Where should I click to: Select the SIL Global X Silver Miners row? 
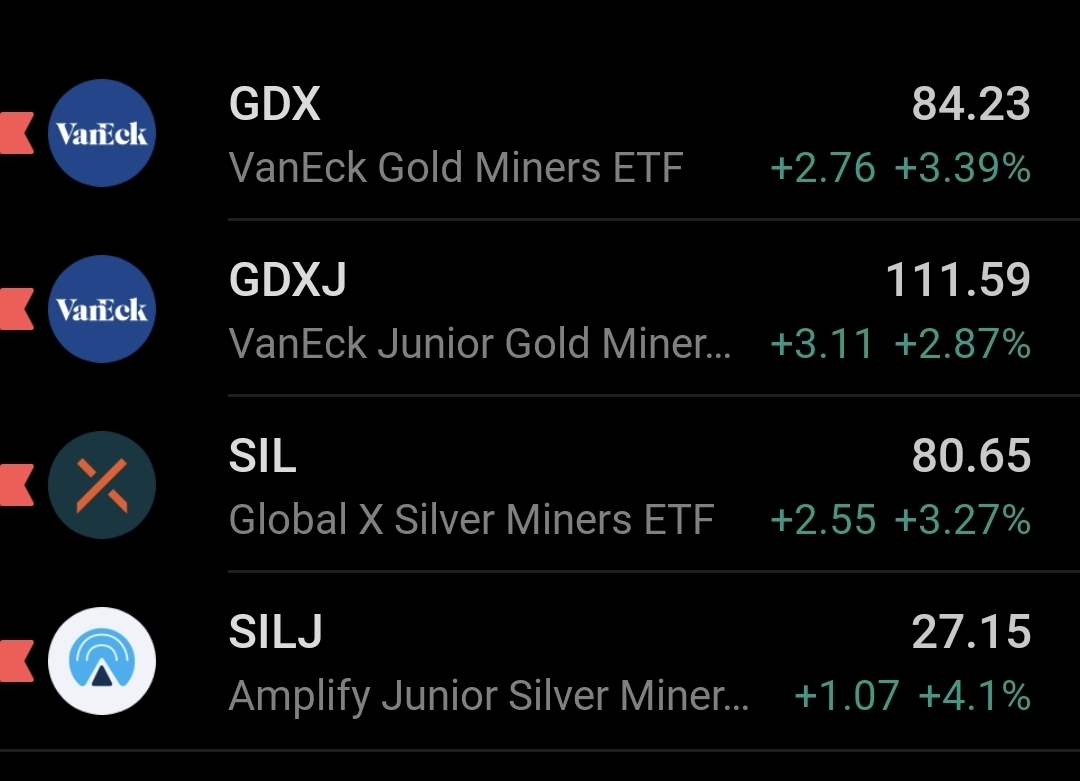(540, 486)
